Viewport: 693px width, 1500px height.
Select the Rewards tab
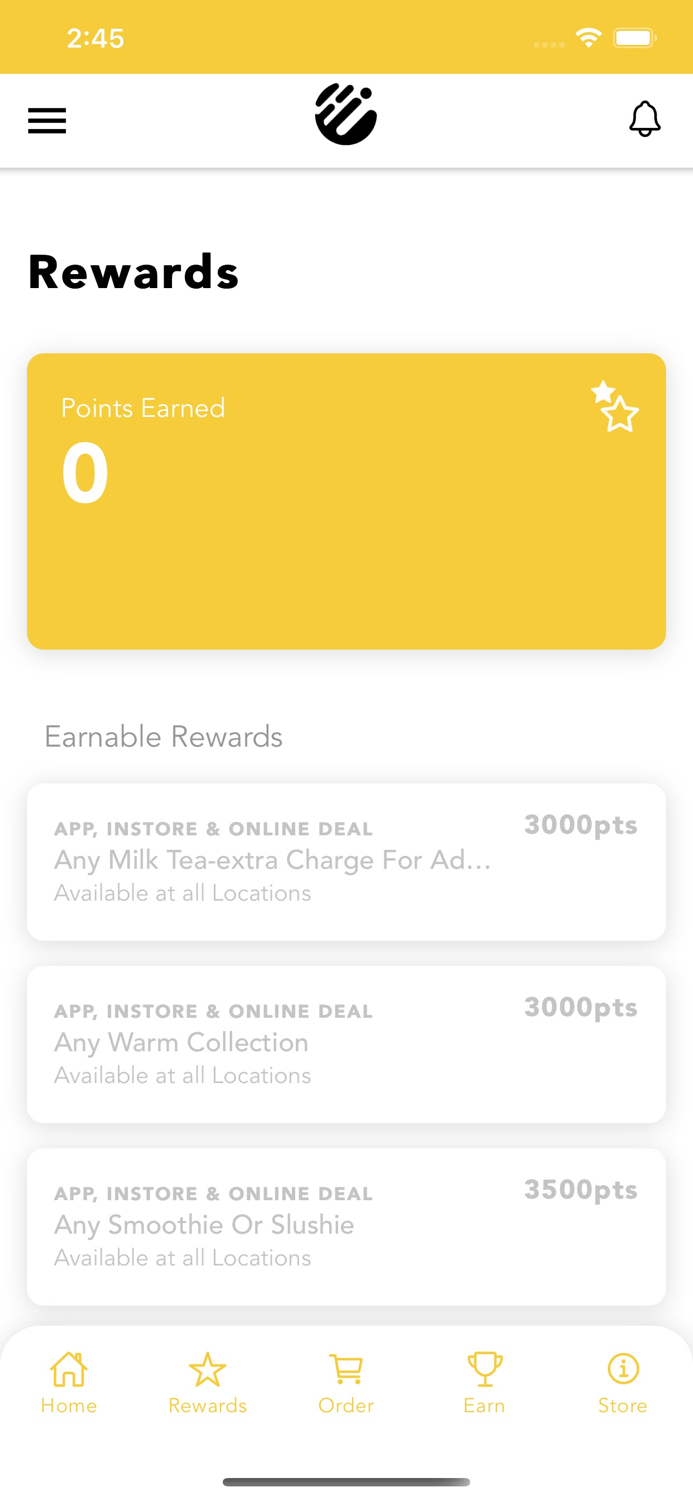click(x=207, y=1383)
